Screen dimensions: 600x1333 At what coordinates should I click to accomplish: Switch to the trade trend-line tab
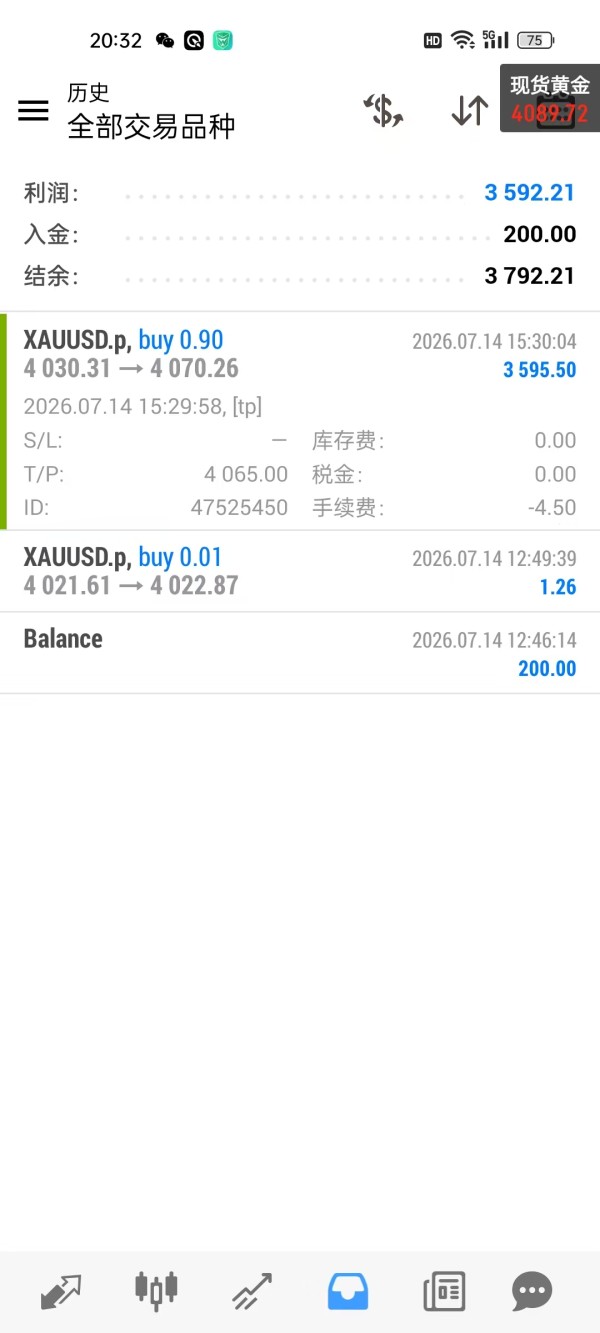pos(252,1291)
